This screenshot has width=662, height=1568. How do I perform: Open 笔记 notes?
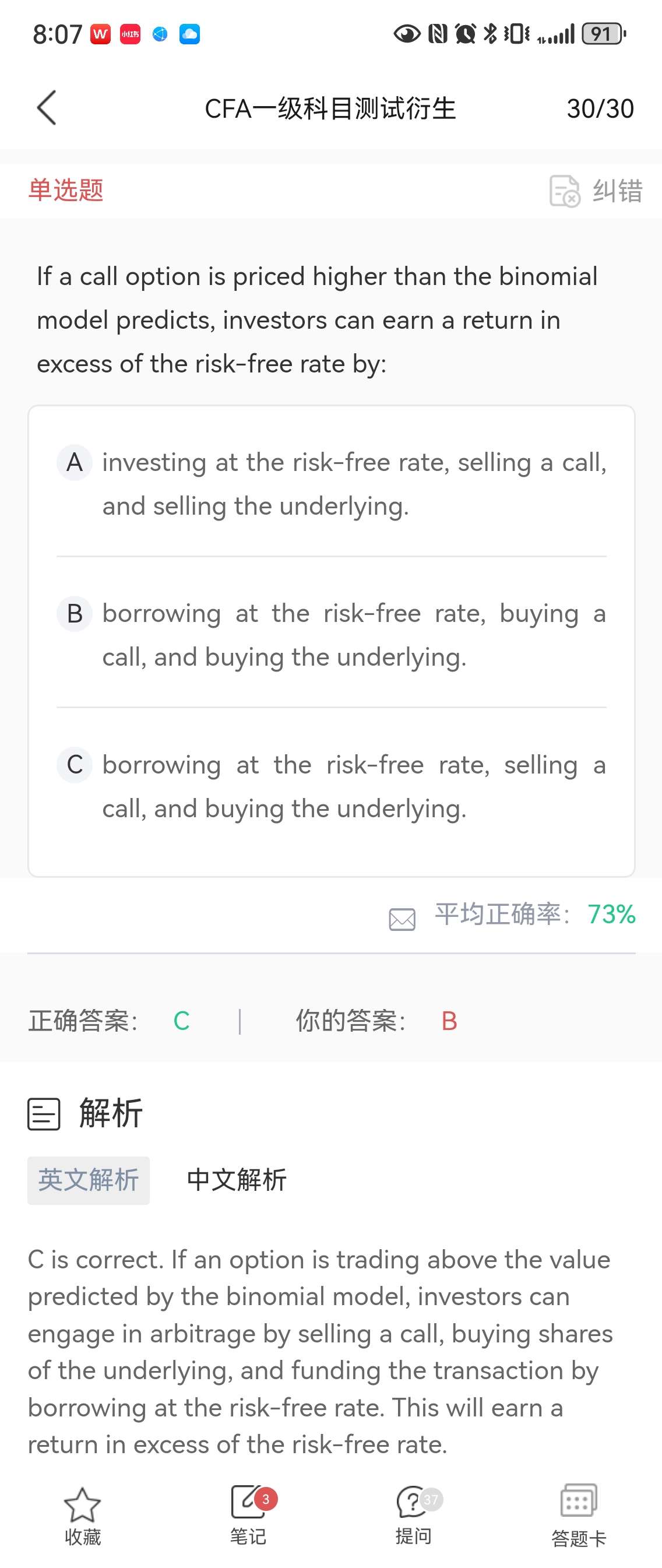(x=248, y=1516)
